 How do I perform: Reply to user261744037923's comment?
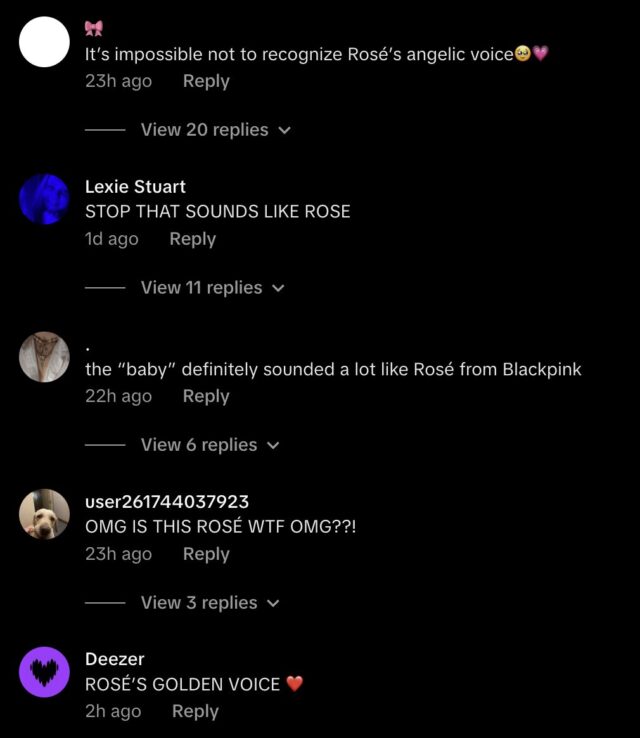206,554
